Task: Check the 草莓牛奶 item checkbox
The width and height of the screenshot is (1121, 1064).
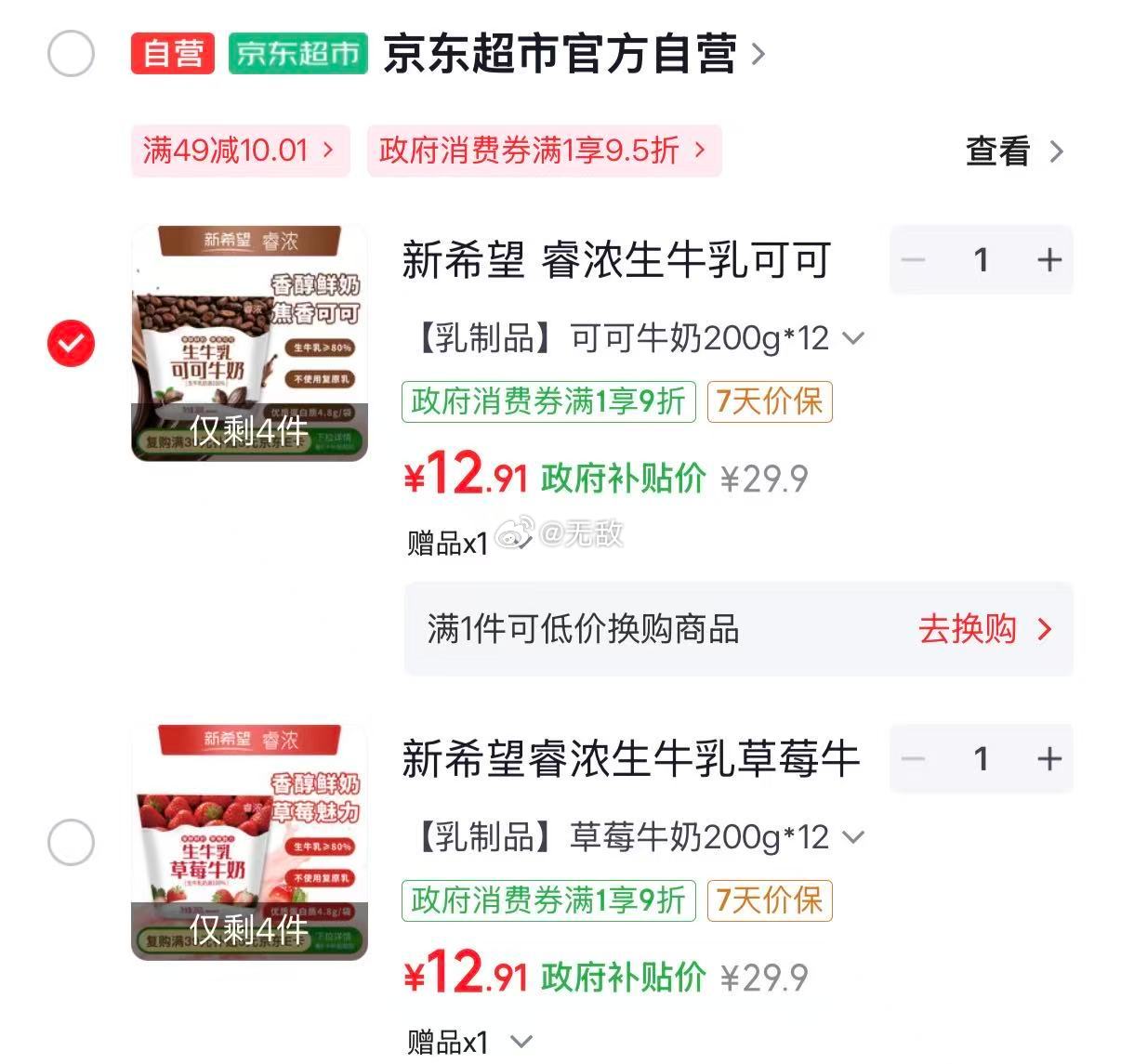Action: click(71, 843)
